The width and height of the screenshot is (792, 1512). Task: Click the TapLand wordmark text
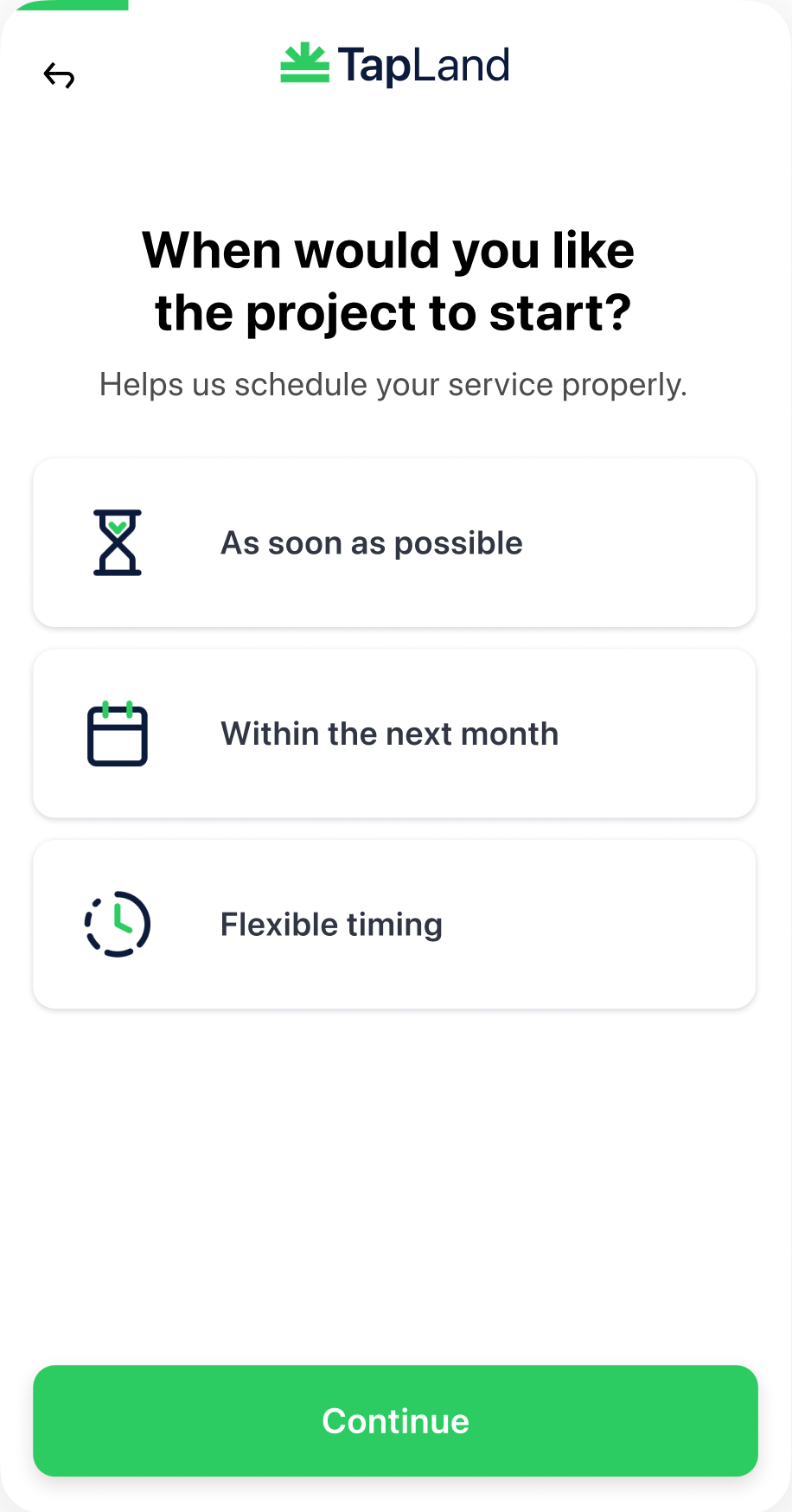[x=423, y=64]
